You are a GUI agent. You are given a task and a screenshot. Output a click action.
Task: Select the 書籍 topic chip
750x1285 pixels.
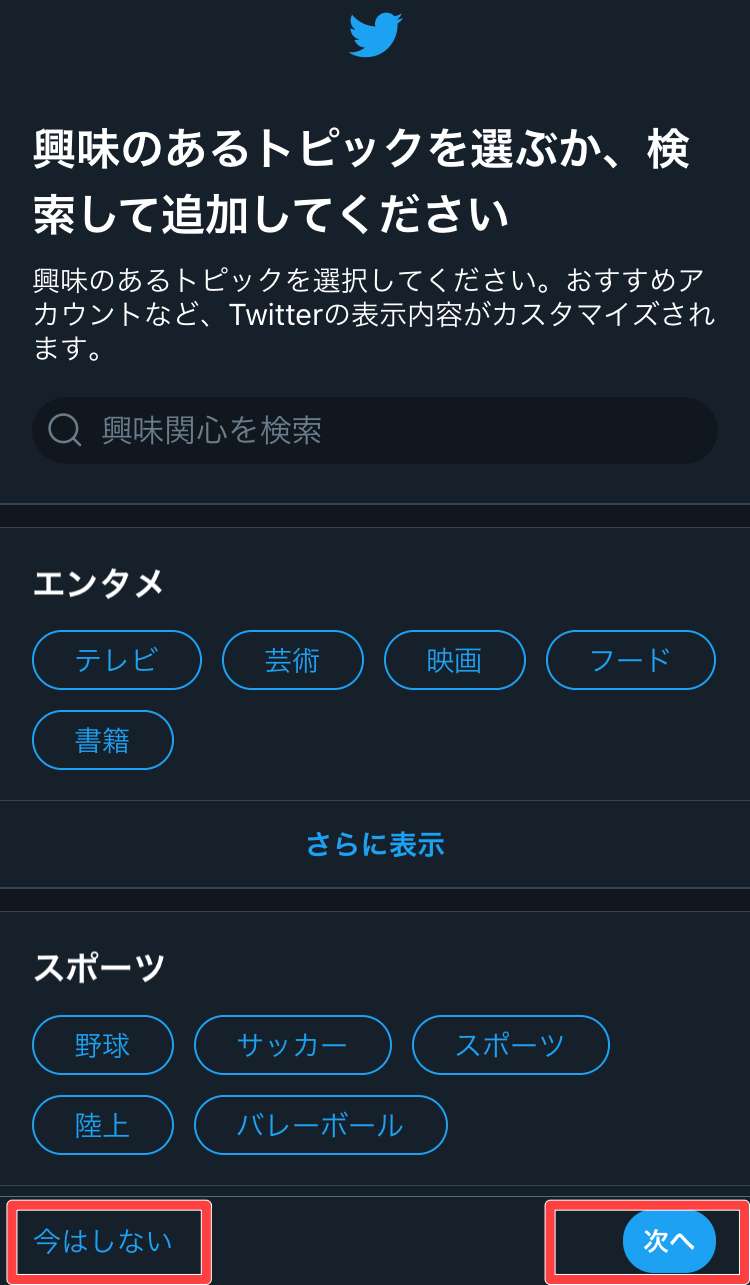[103, 740]
